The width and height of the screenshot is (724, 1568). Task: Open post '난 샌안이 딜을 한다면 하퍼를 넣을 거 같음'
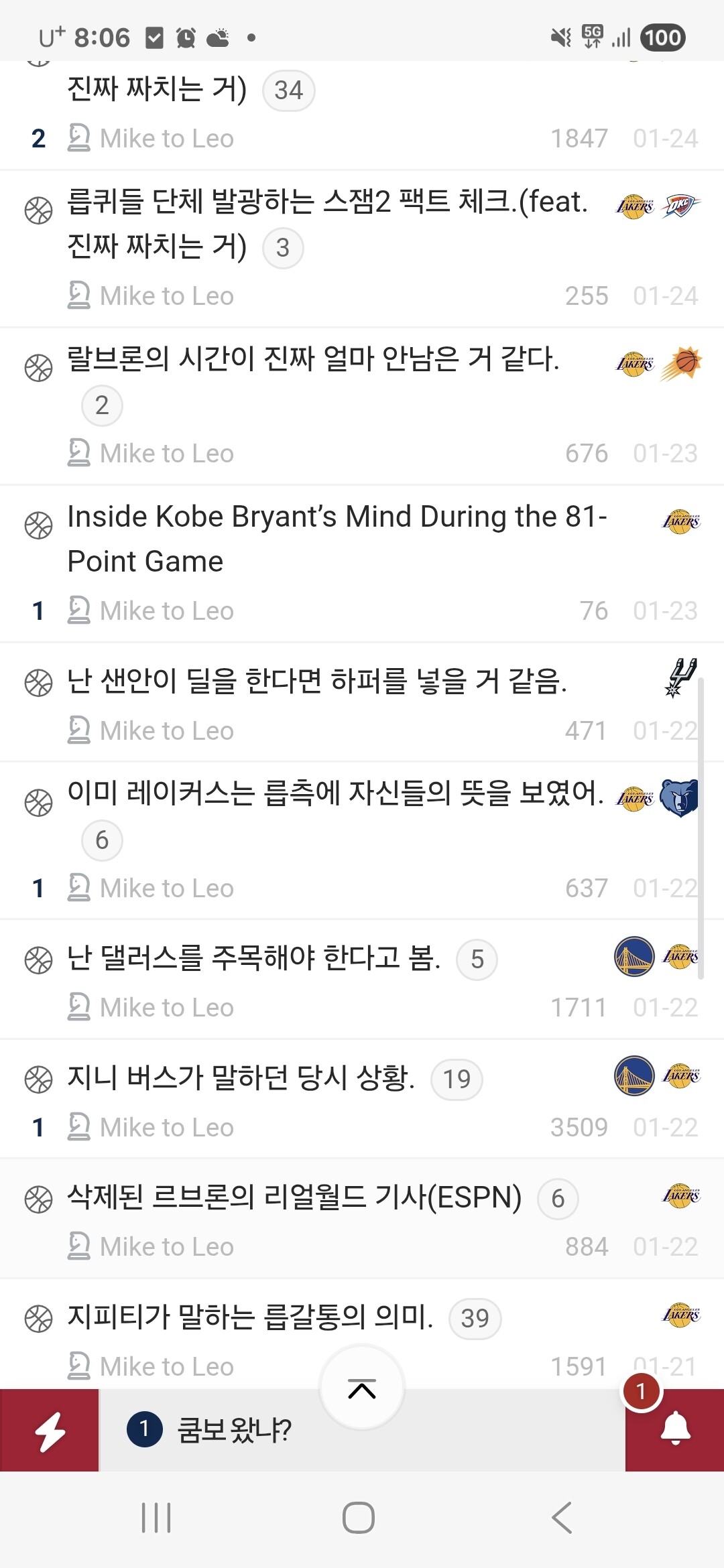(316, 681)
